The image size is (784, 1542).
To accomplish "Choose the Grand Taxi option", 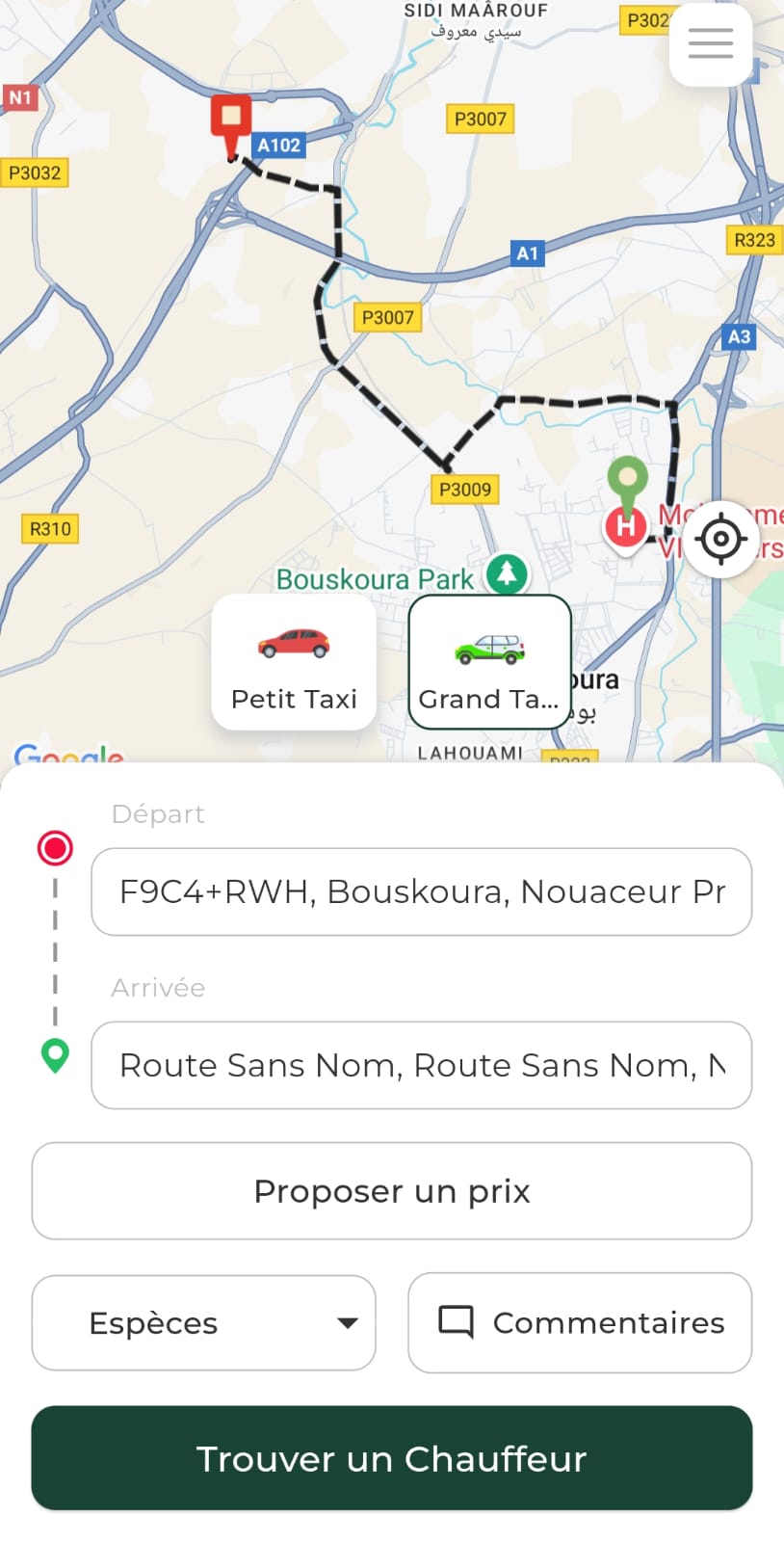I will coord(489,662).
